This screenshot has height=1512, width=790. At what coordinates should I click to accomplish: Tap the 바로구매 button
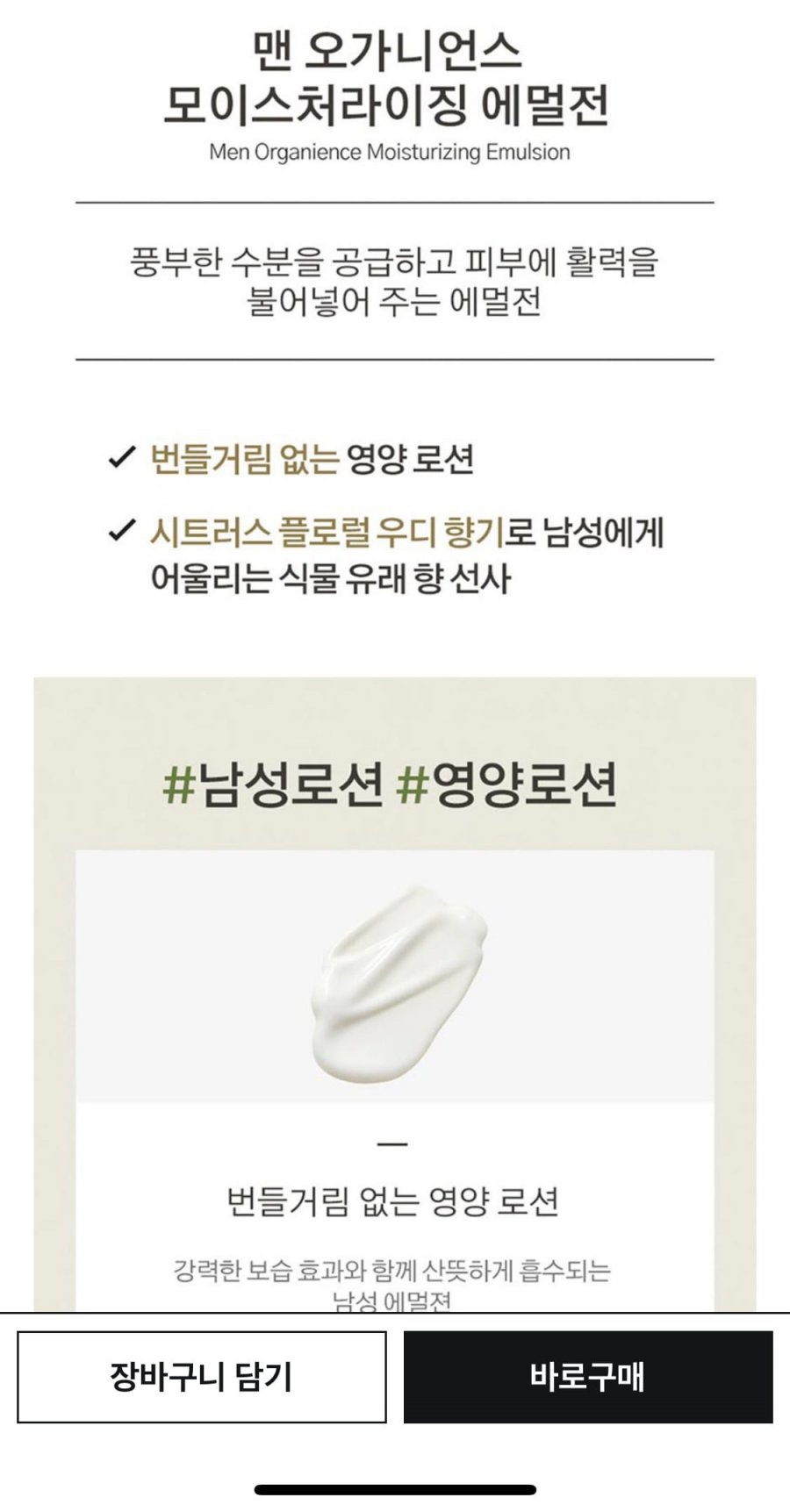pos(588,1376)
